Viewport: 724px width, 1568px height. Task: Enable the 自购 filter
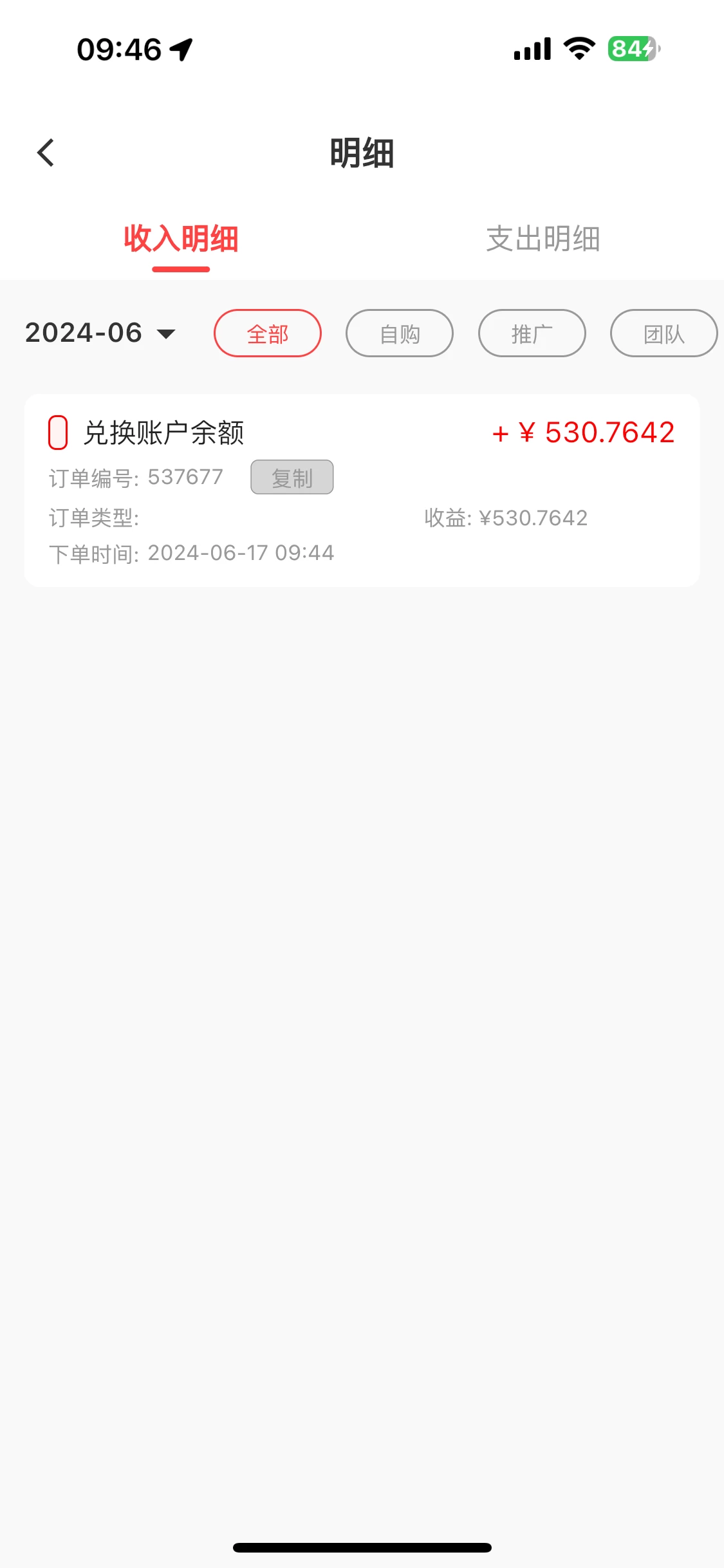tap(399, 333)
